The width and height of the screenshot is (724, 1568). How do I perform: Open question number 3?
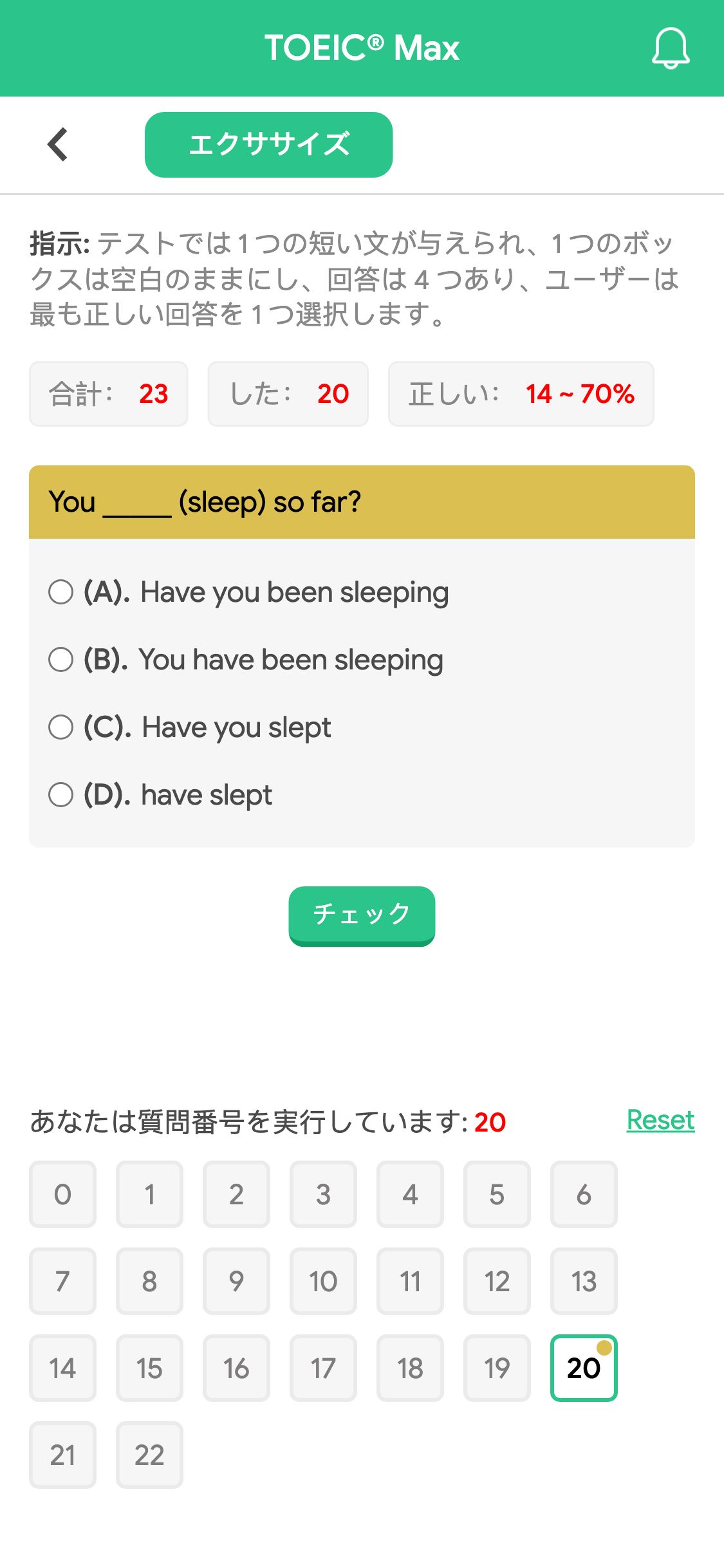(x=323, y=1194)
